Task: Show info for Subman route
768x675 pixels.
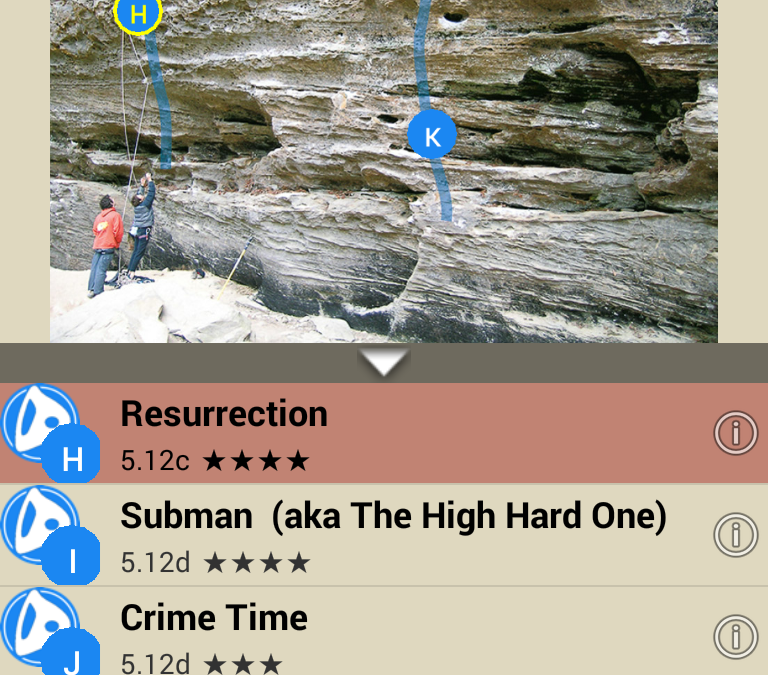Action: pos(735,535)
